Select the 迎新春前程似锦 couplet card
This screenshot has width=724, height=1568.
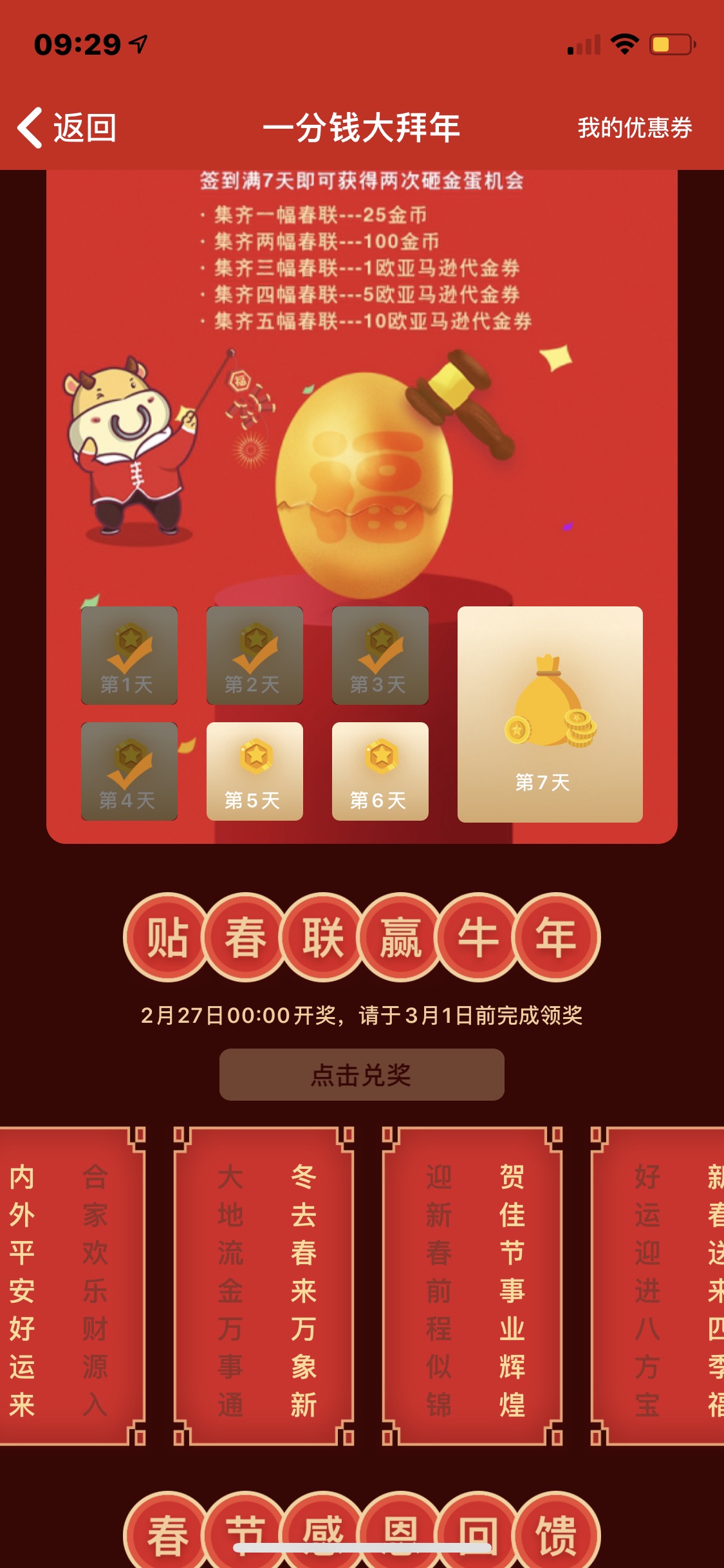point(473,1287)
